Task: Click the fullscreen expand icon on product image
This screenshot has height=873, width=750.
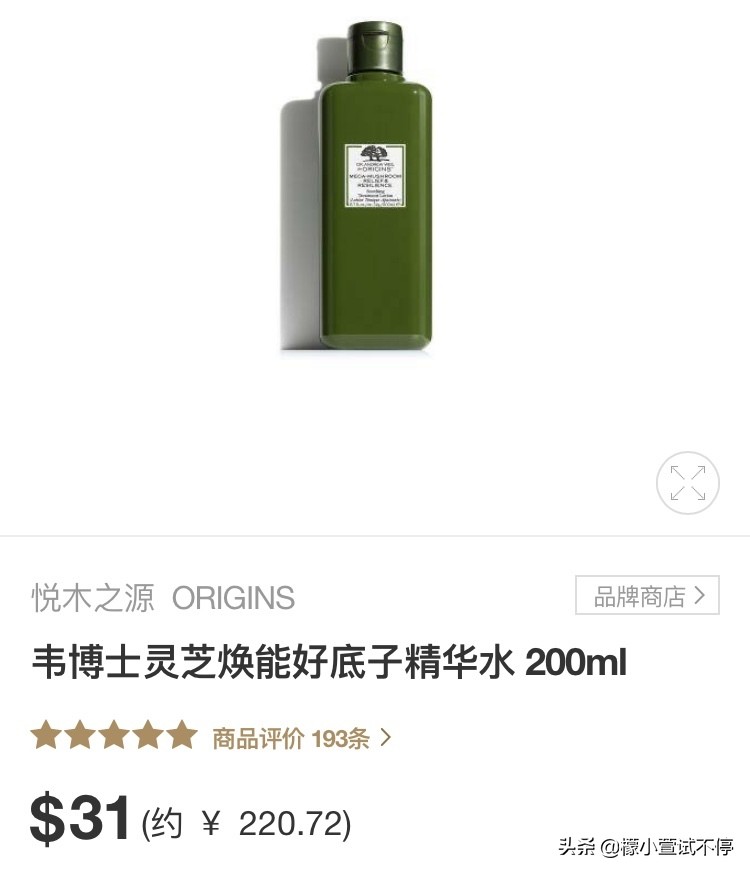Action: (x=687, y=483)
